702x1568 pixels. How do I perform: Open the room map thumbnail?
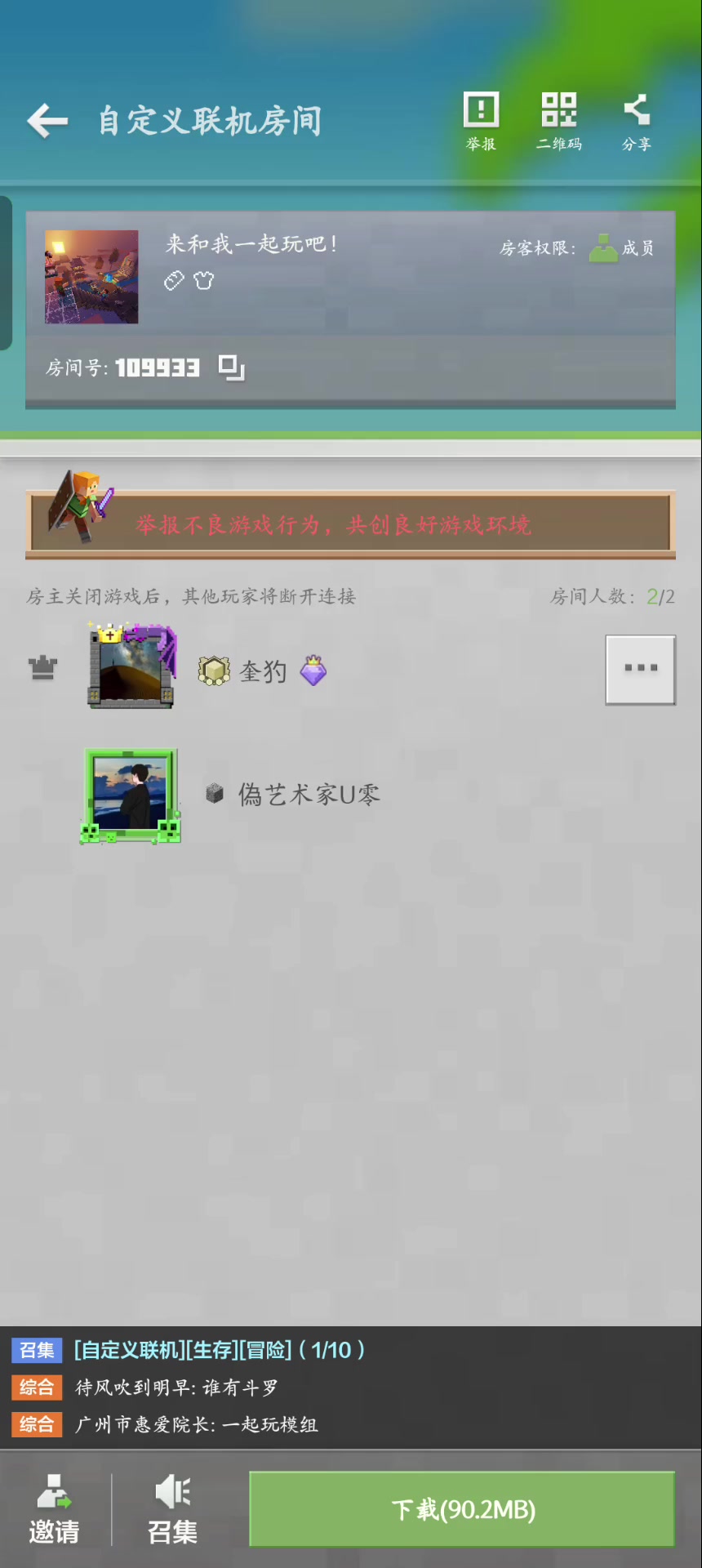(91, 277)
